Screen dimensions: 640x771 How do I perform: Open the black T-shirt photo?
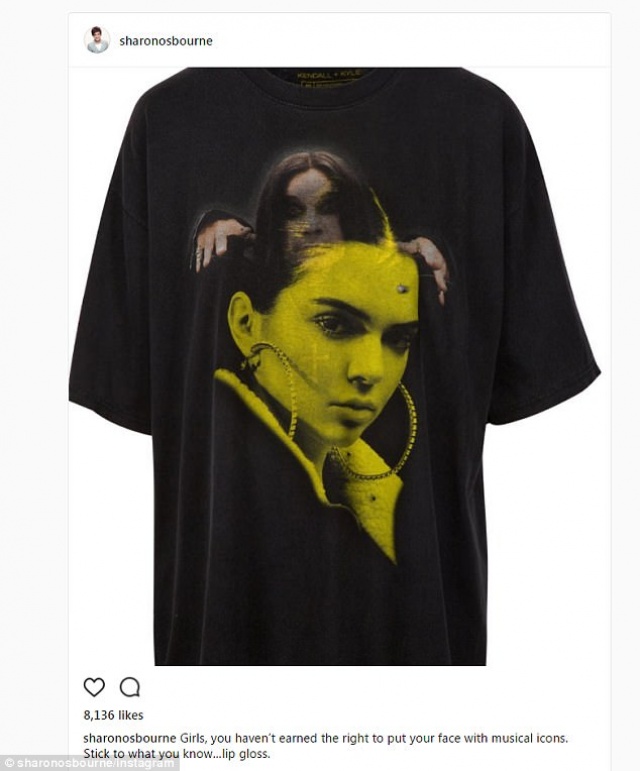coord(335,365)
